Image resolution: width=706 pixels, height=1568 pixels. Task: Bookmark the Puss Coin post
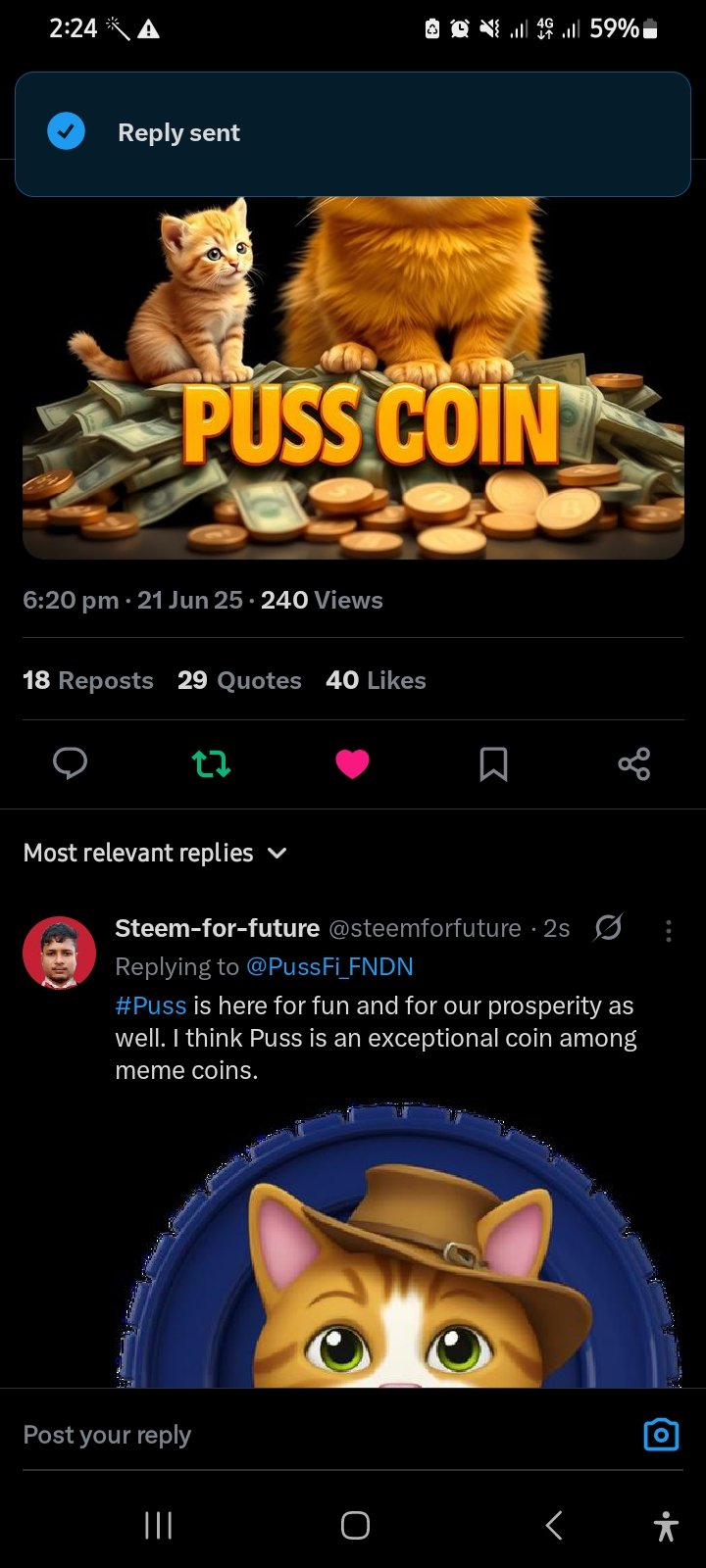(x=493, y=763)
